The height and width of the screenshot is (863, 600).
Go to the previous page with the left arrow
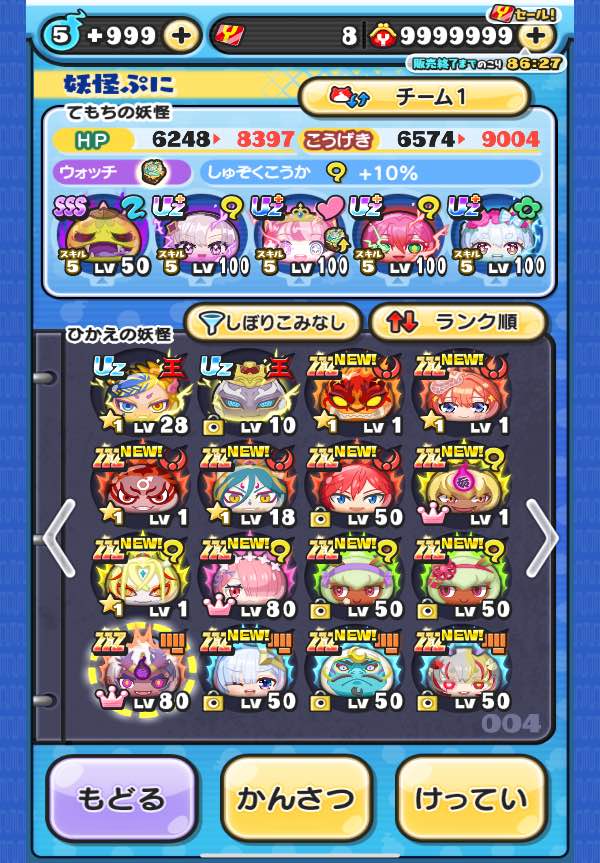point(58,538)
